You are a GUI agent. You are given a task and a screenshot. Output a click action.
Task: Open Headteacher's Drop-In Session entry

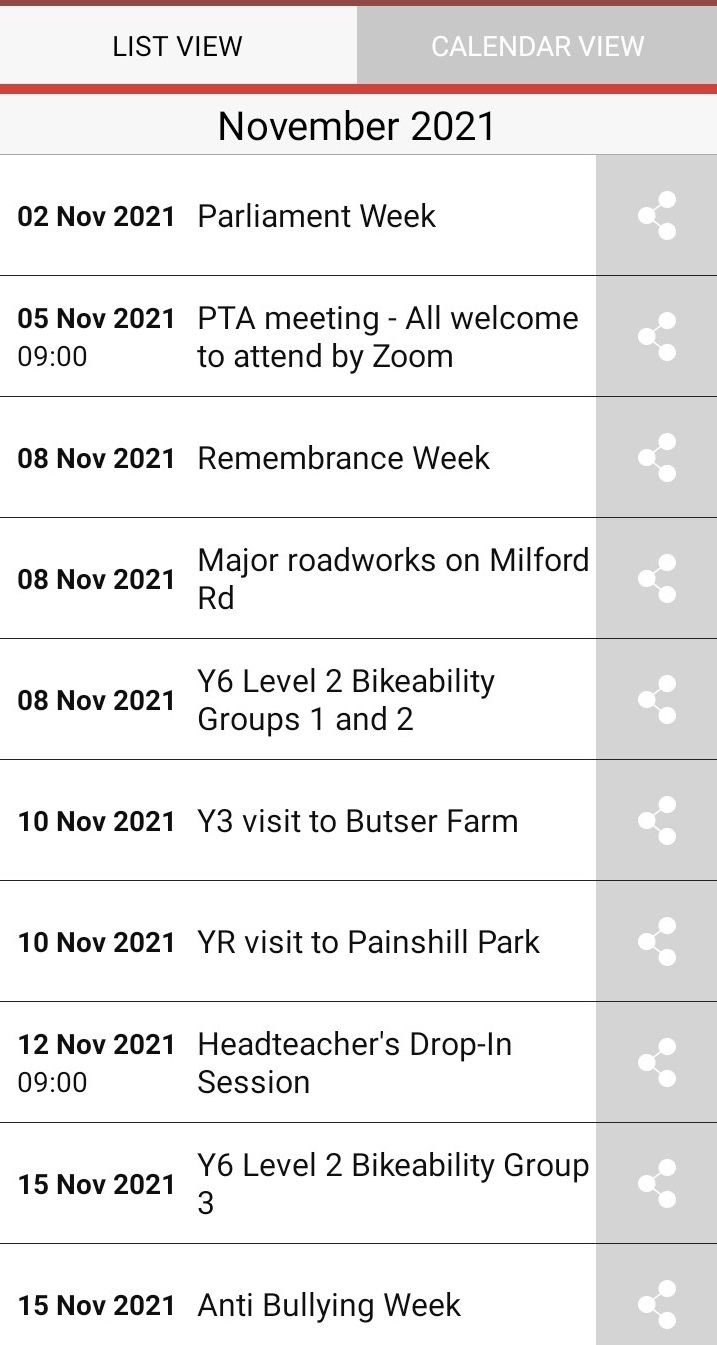(x=298, y=1062)
